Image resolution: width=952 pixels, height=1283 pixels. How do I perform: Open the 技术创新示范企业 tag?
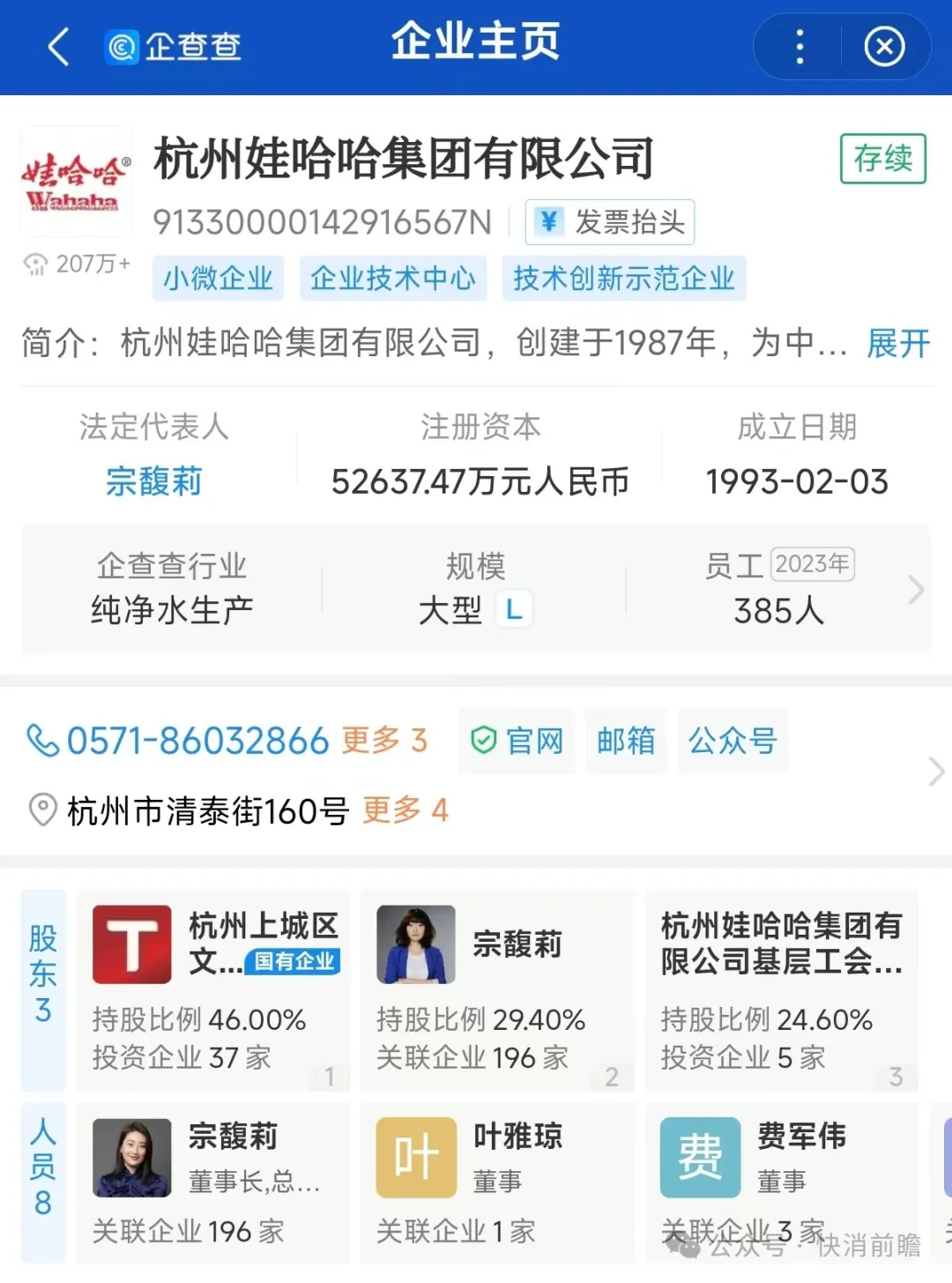point(624,279)
